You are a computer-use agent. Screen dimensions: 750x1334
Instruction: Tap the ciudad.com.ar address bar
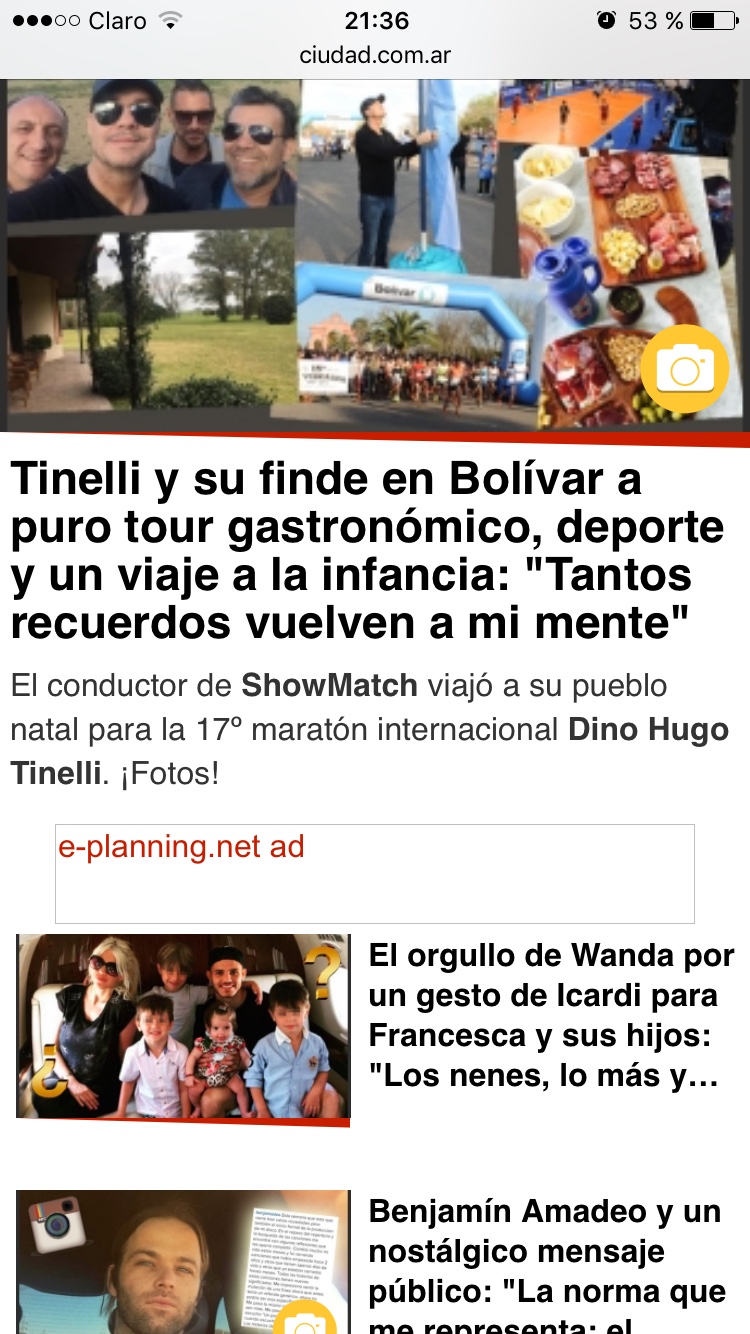[375, 55]
